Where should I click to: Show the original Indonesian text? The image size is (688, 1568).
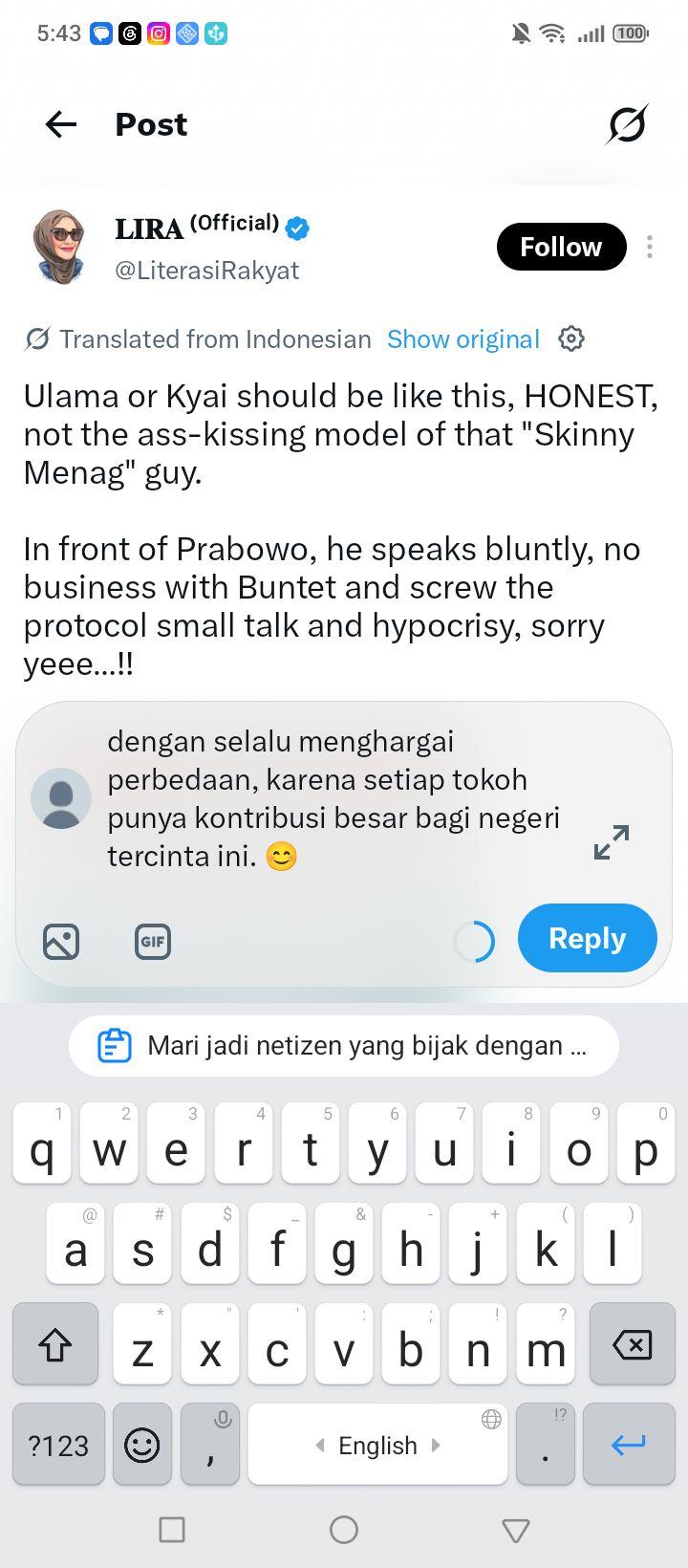[463, 339]
